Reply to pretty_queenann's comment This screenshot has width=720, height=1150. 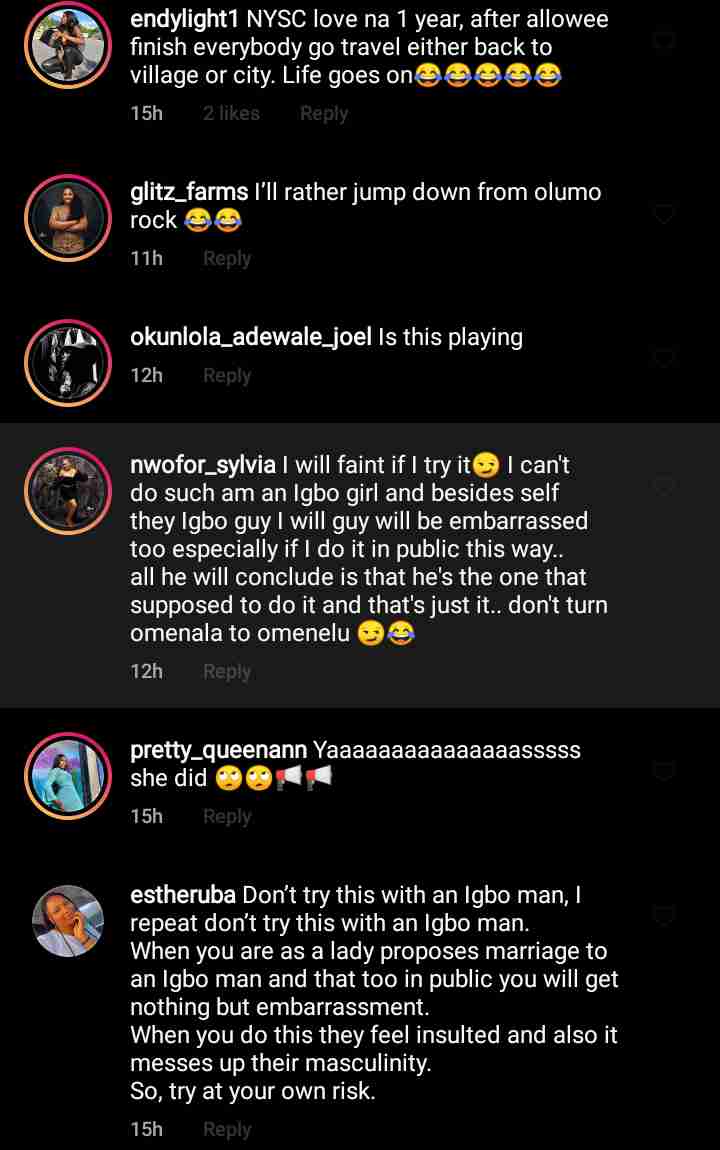227,817
